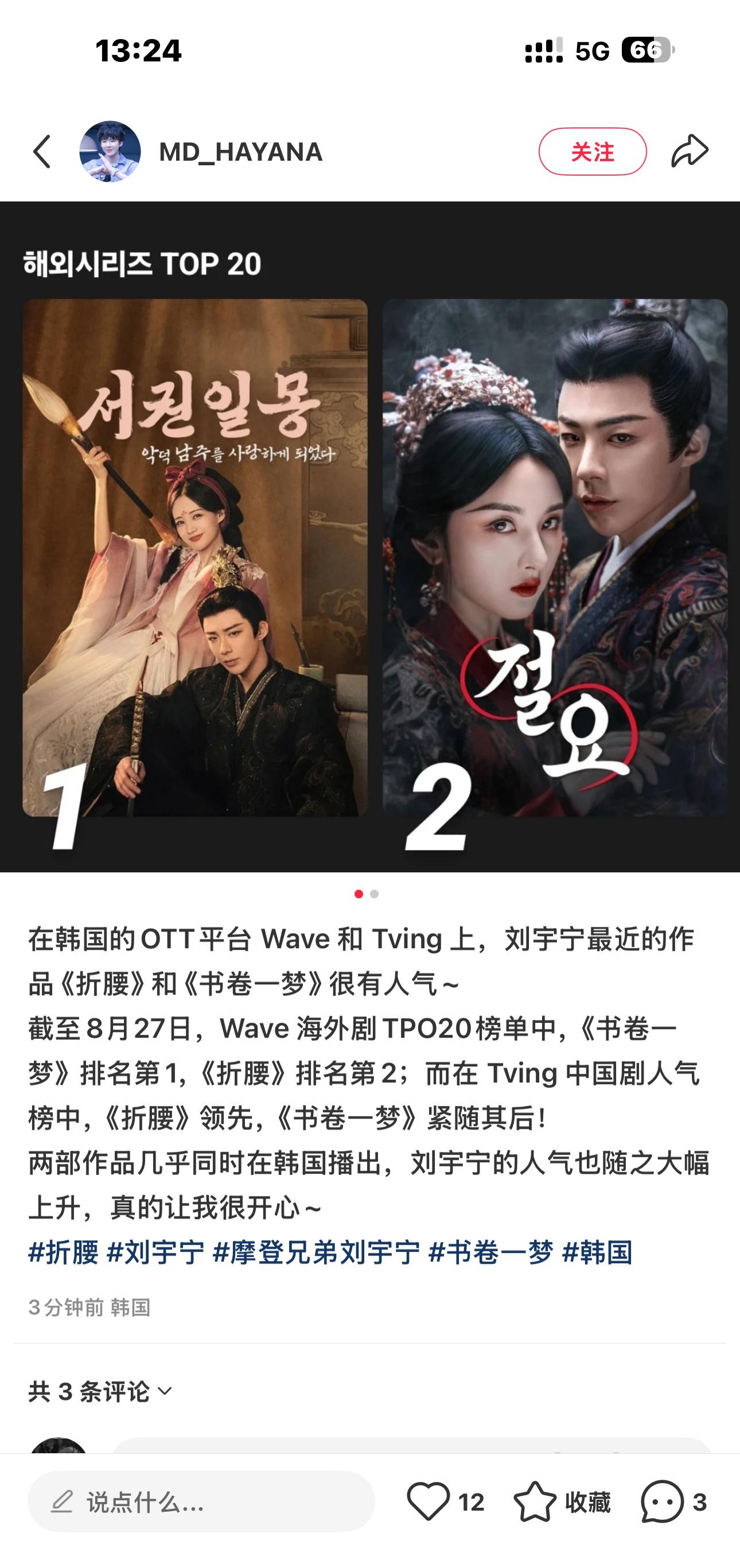Image resolution: width=740 pixels, height=1568 pixels.
Task: Go back using the top-left arrow
Action: tap(41, 152)
